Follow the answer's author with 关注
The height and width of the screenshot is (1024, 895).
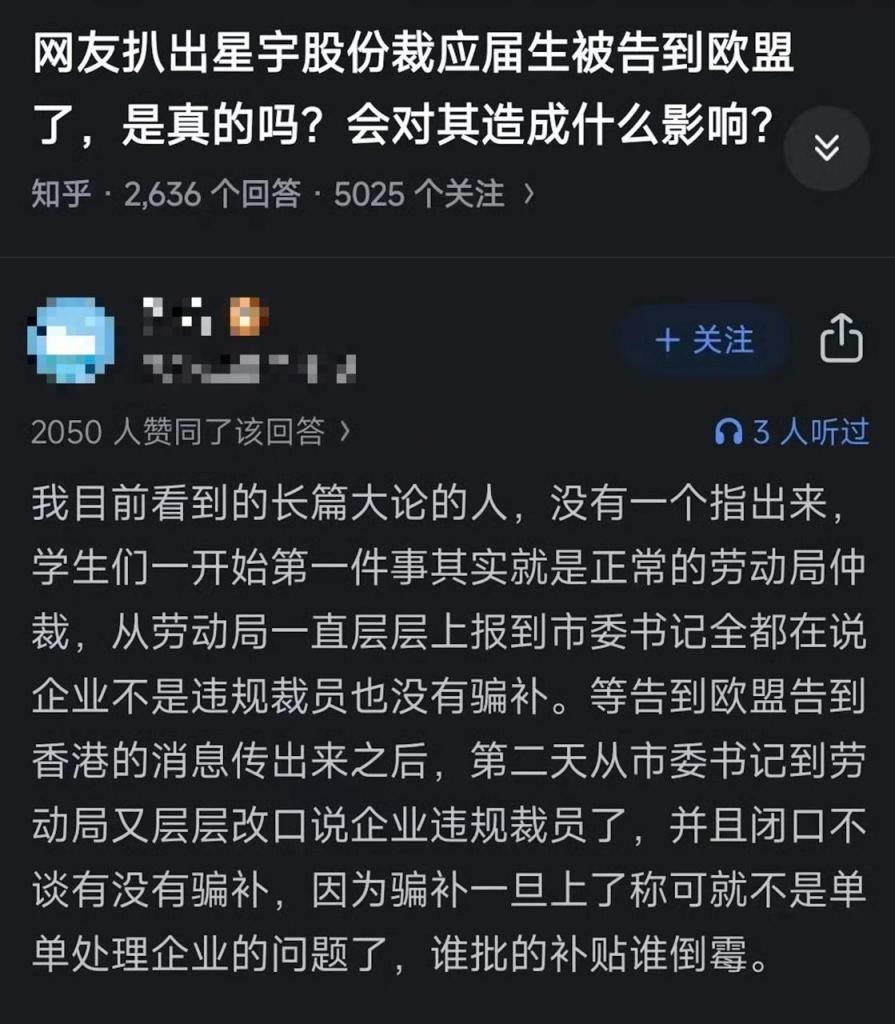pyautogui.click(x=704, y=340)
